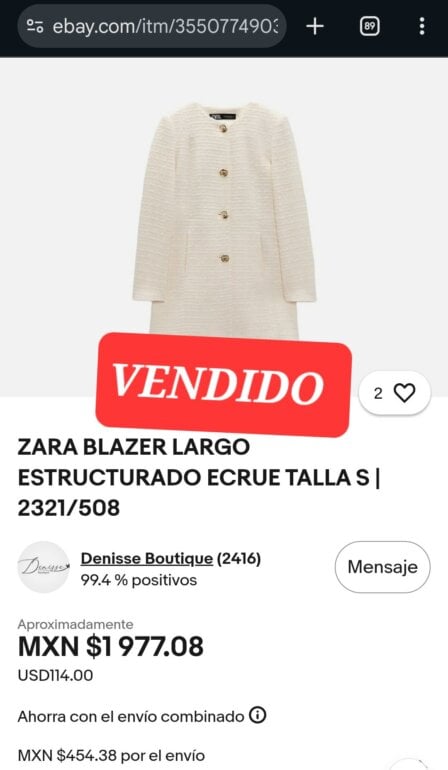
Task: Open the browser overflow menu
Action: coord(421,26)
